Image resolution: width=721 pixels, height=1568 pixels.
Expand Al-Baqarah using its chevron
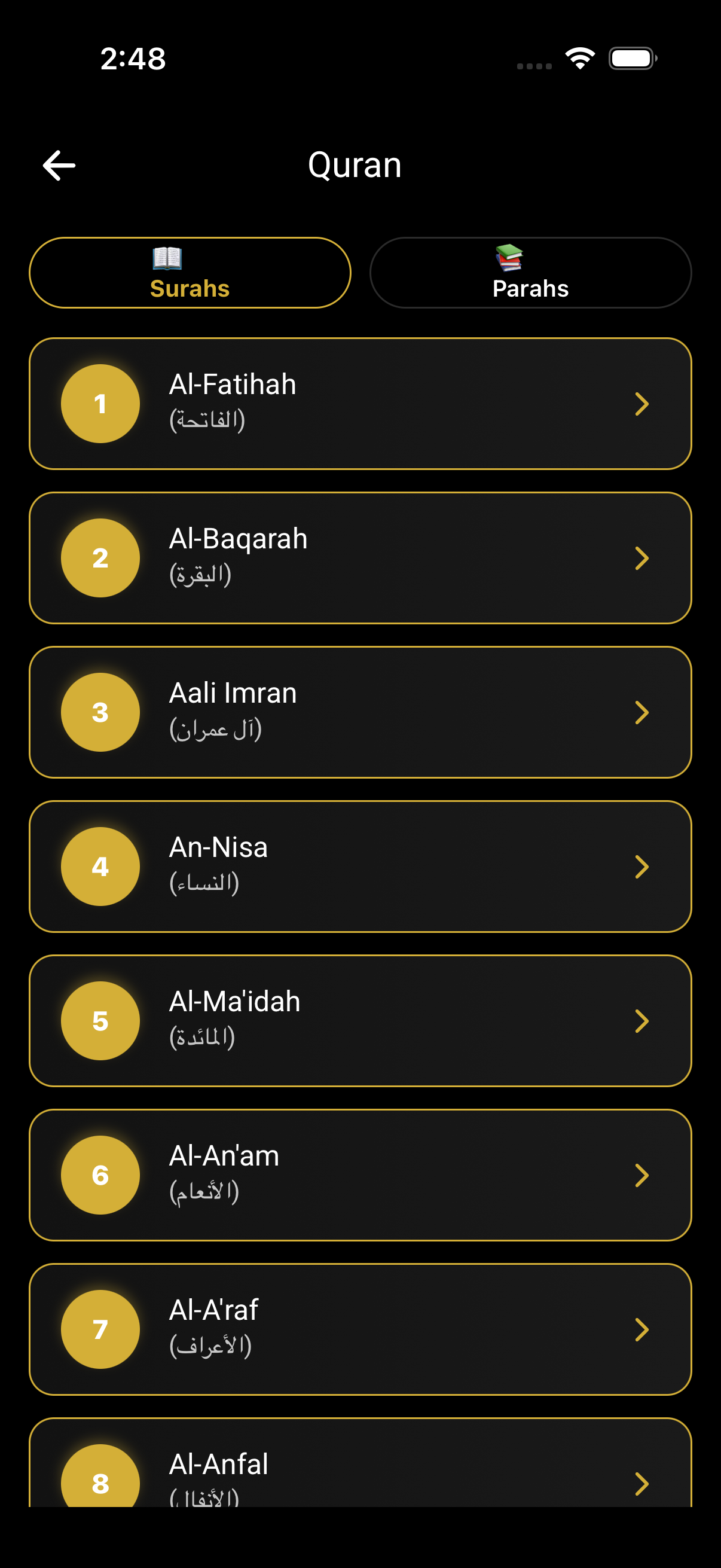click(642, 557)
